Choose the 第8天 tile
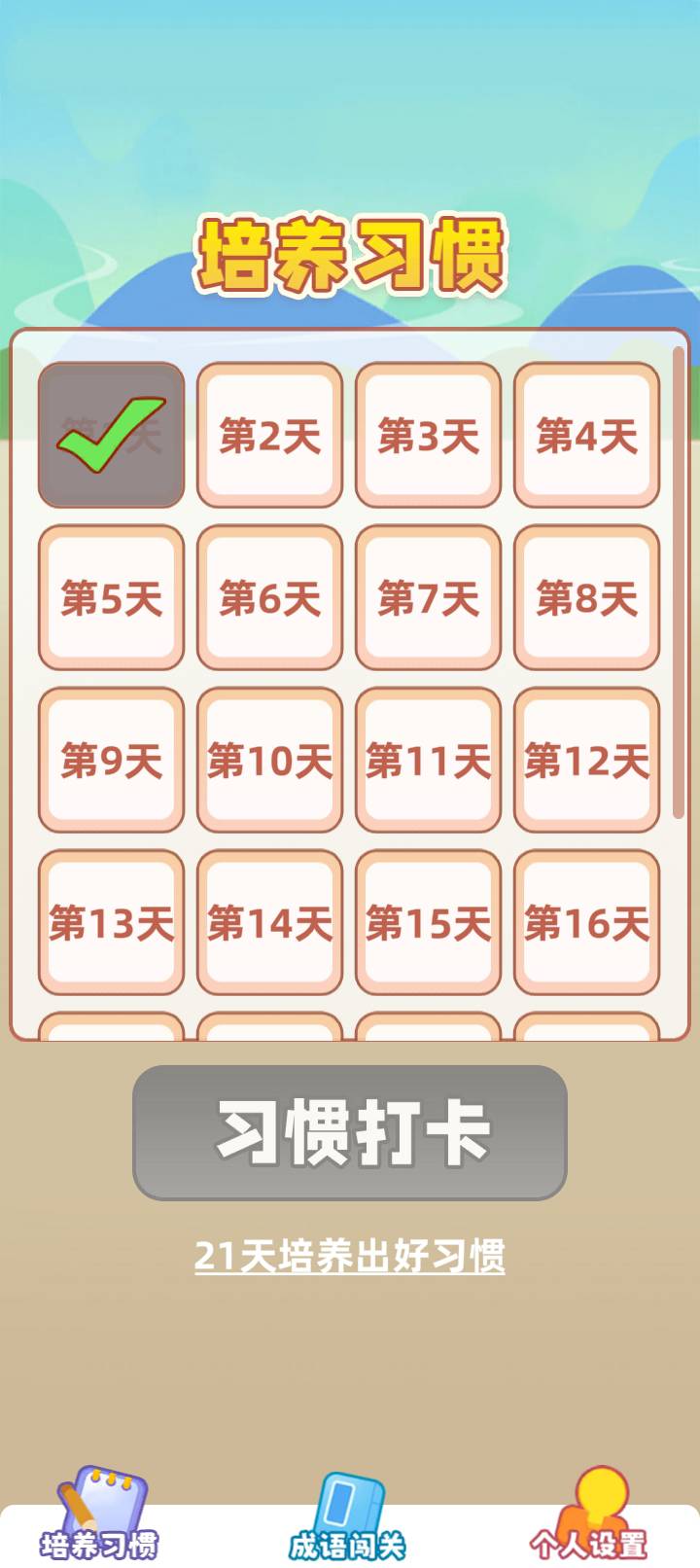 click(586, 597)
